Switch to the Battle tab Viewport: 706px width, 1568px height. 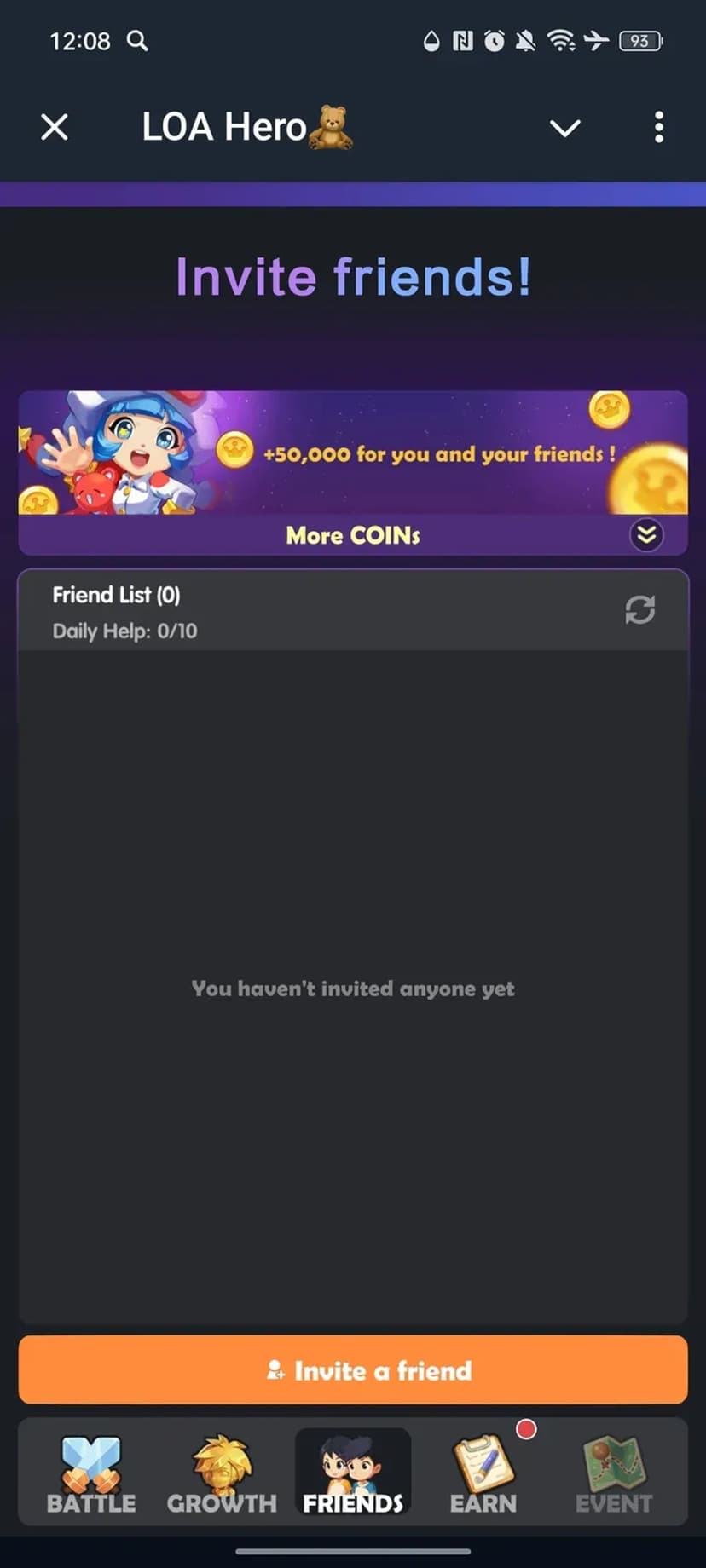pos(91,1474)
